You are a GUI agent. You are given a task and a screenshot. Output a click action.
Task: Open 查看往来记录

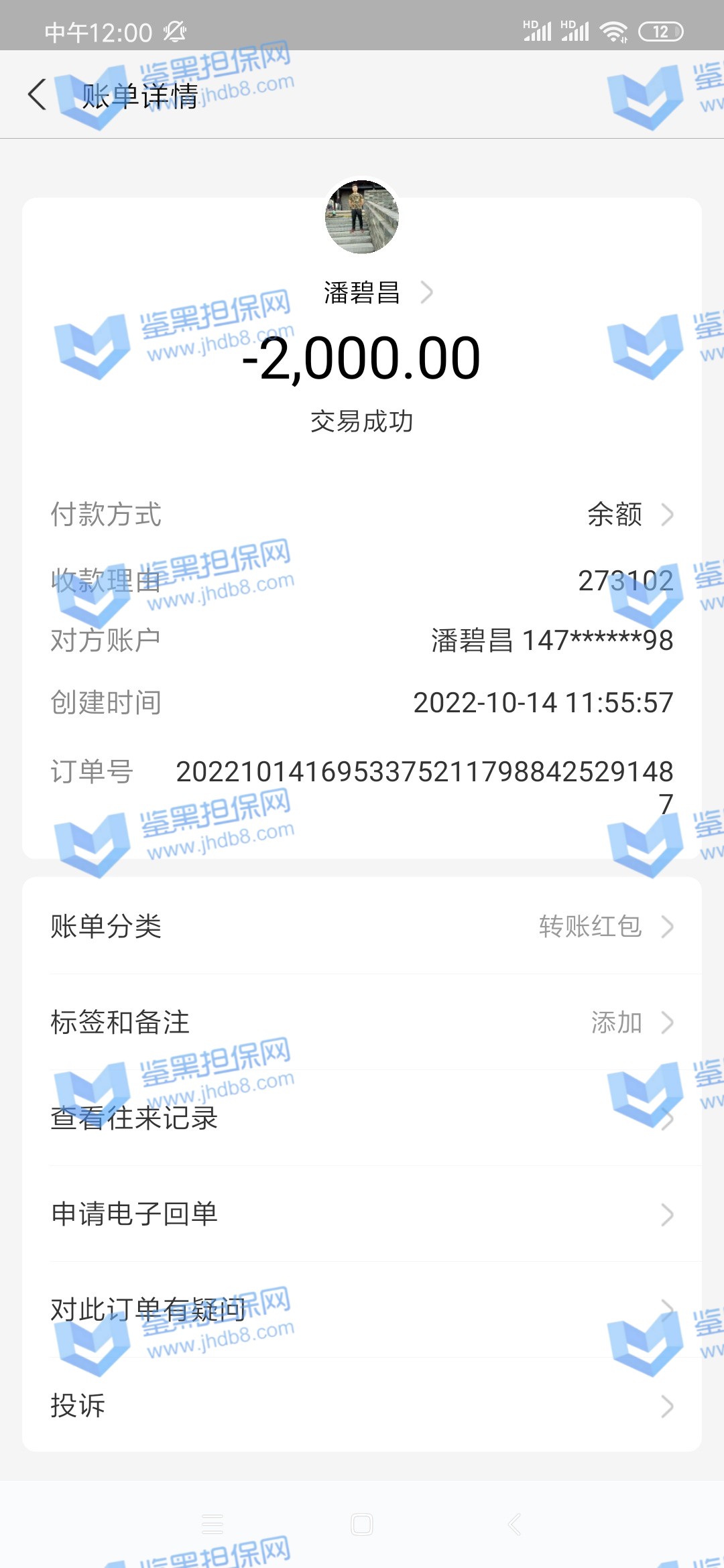pyautogui.click(x=362, y=1118)
